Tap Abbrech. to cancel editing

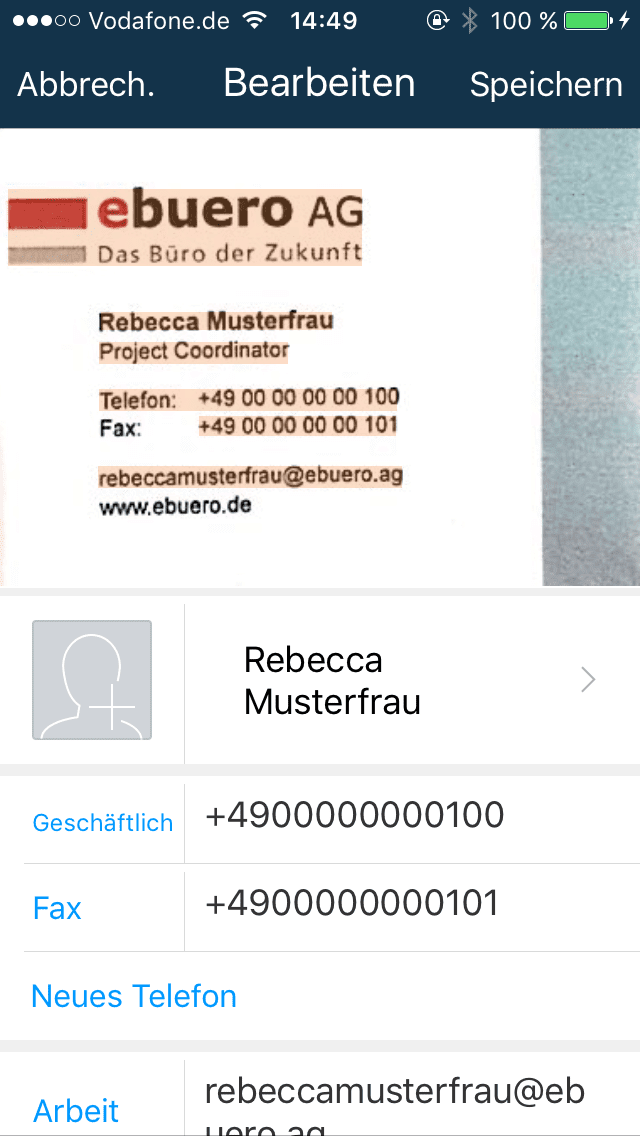86,85
